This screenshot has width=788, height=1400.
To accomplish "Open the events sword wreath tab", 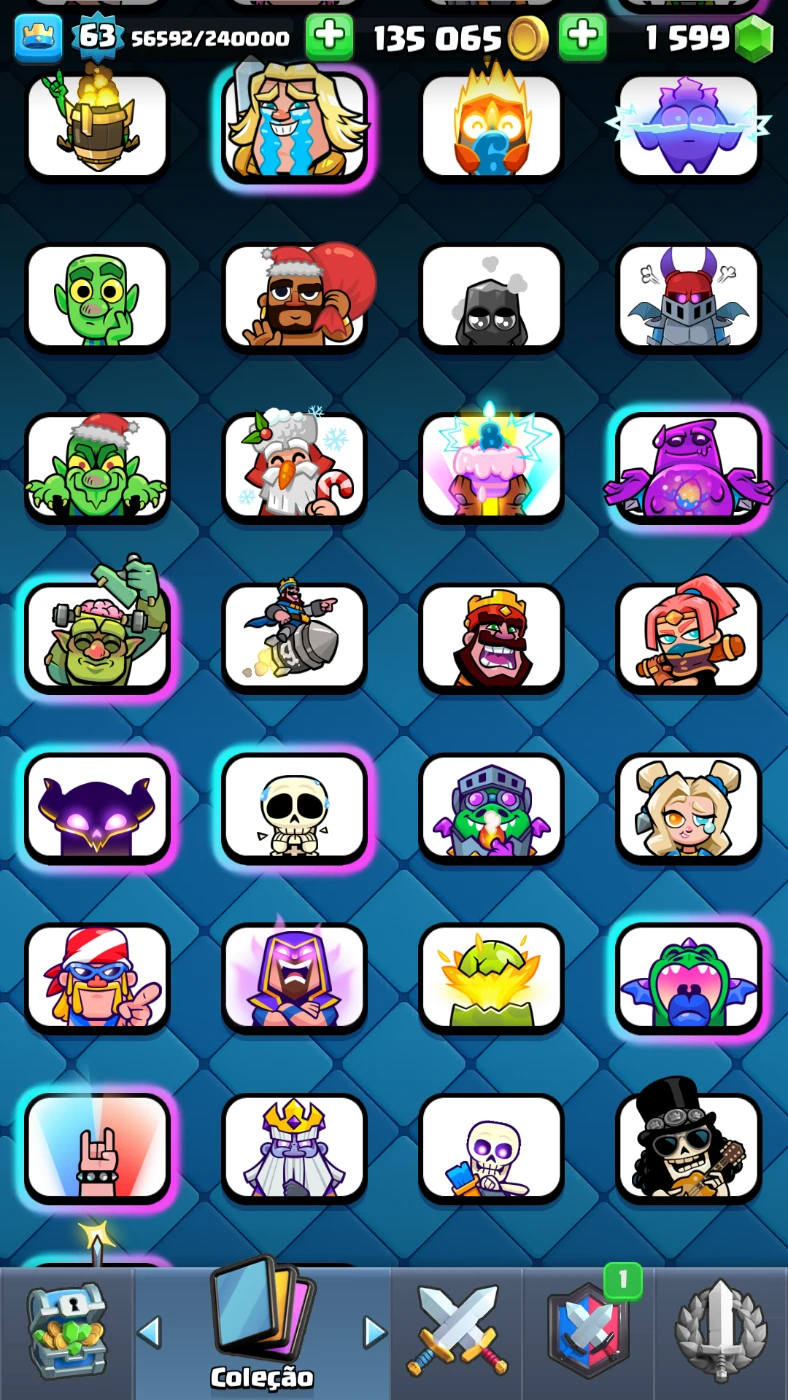I will [721, 1332].
